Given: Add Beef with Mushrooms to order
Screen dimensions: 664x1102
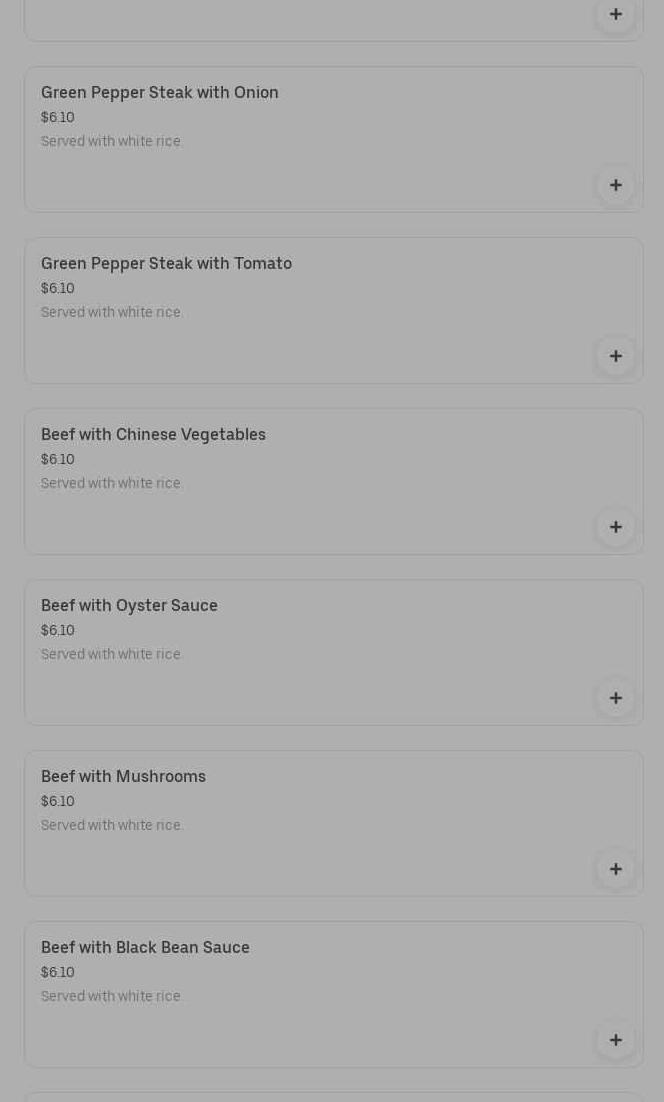Looking at the screenshot, I should click(x=615, y=869).
